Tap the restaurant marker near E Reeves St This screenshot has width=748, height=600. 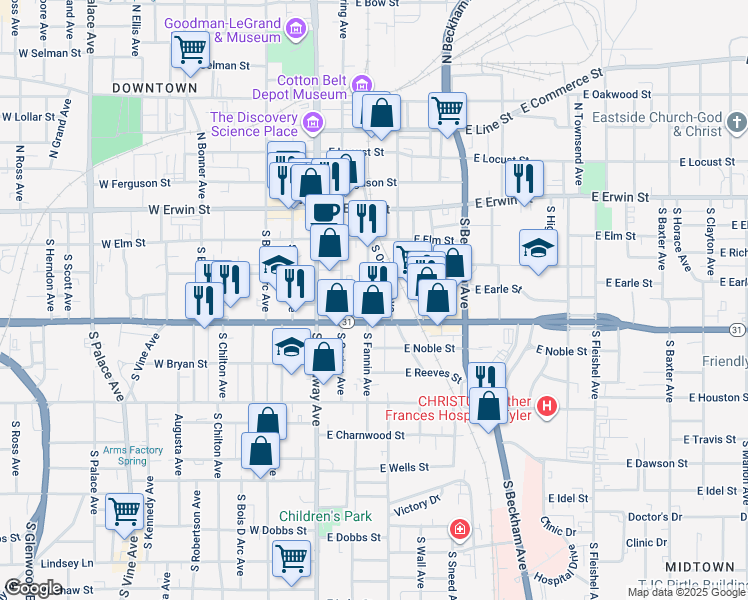486,379
